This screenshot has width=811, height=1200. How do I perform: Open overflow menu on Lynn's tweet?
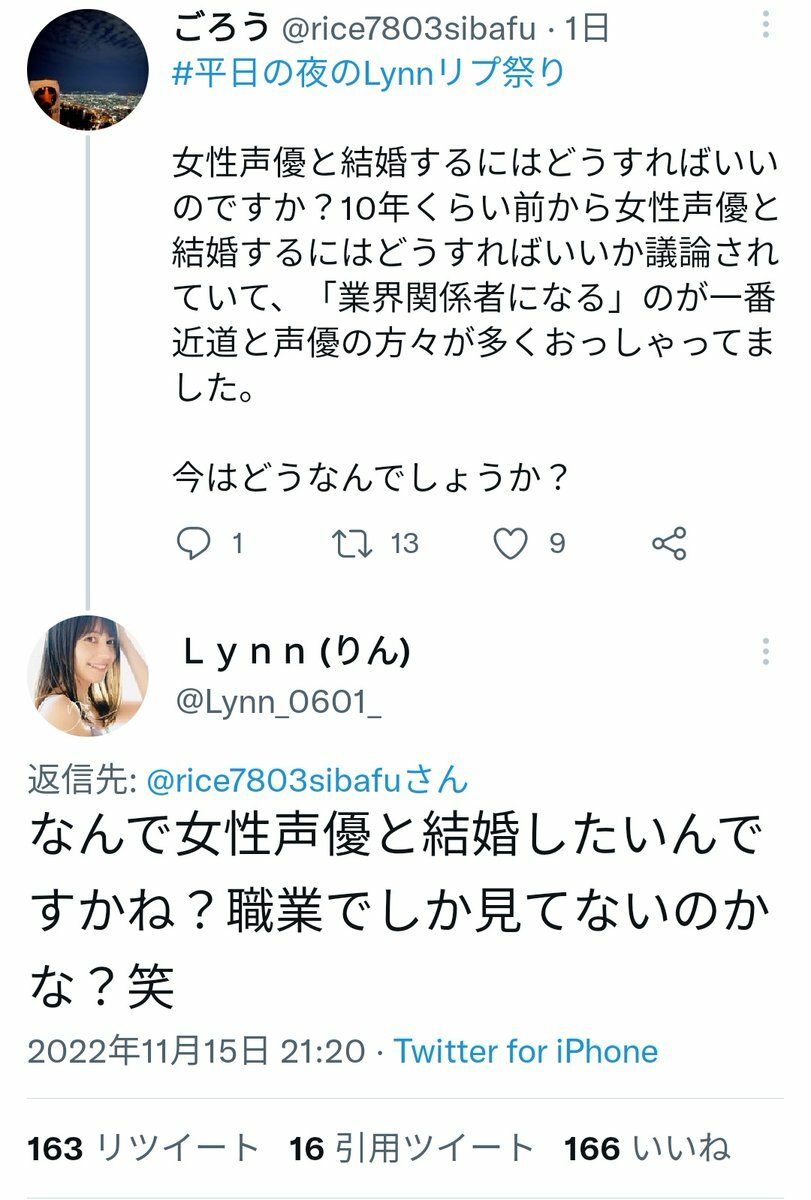(765, 651)
